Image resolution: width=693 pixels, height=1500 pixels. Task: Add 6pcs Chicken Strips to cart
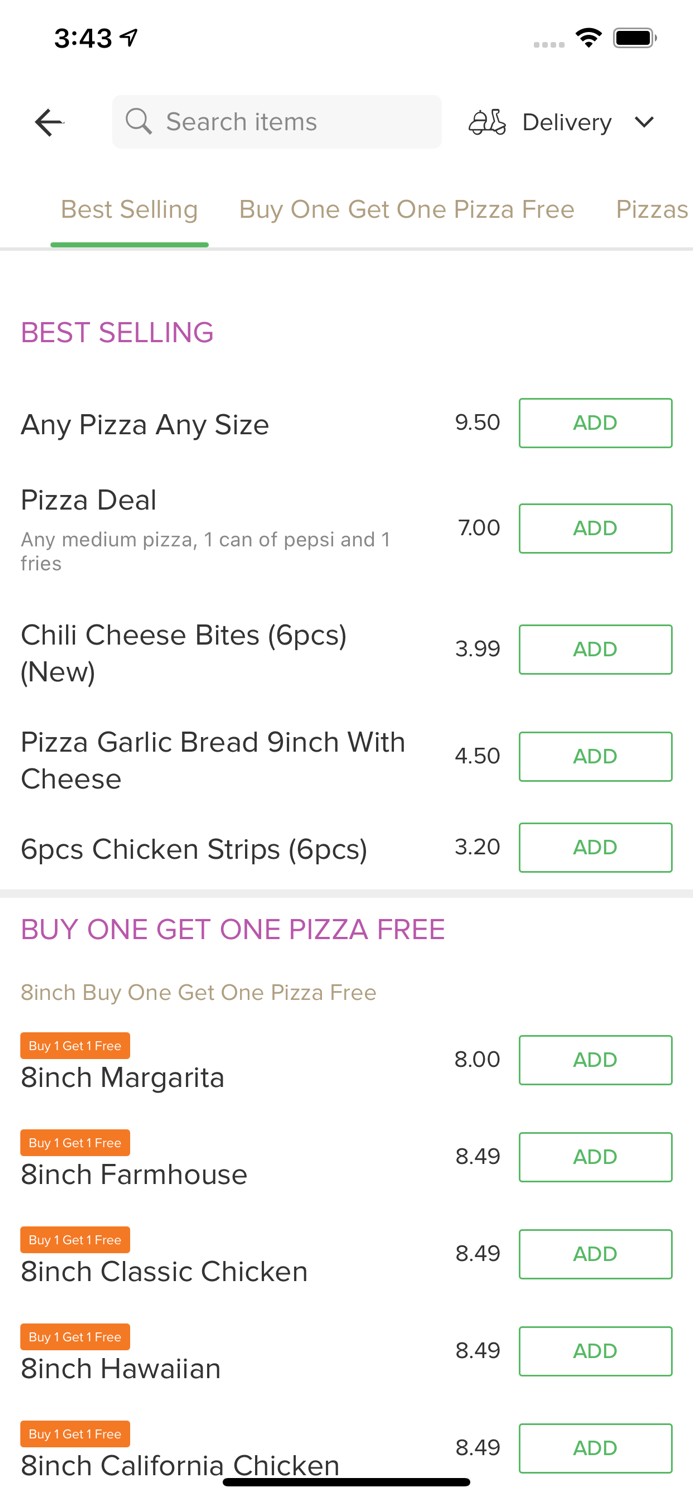595,847
